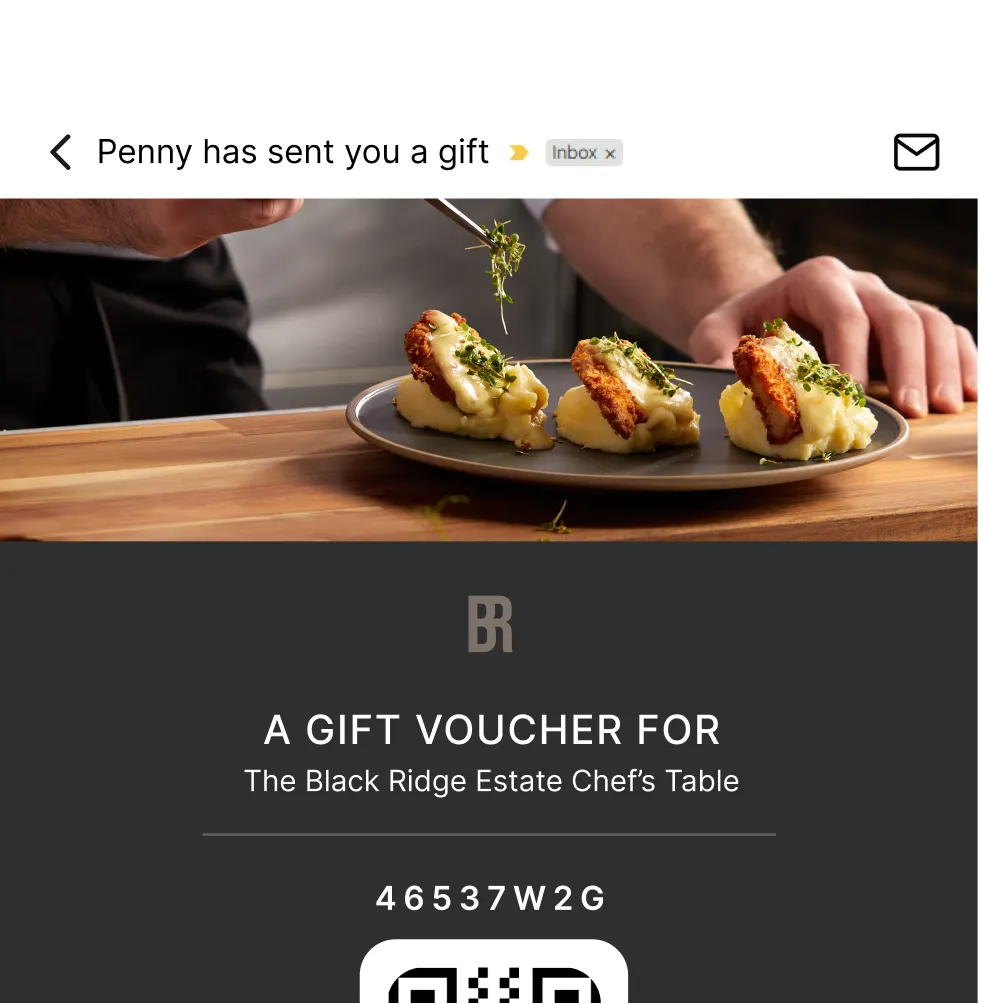The height and width of the screenshot is (1004, 981).
Task: Click The Black Ridge Estate Chef's Table link
Action: point(491,781)
